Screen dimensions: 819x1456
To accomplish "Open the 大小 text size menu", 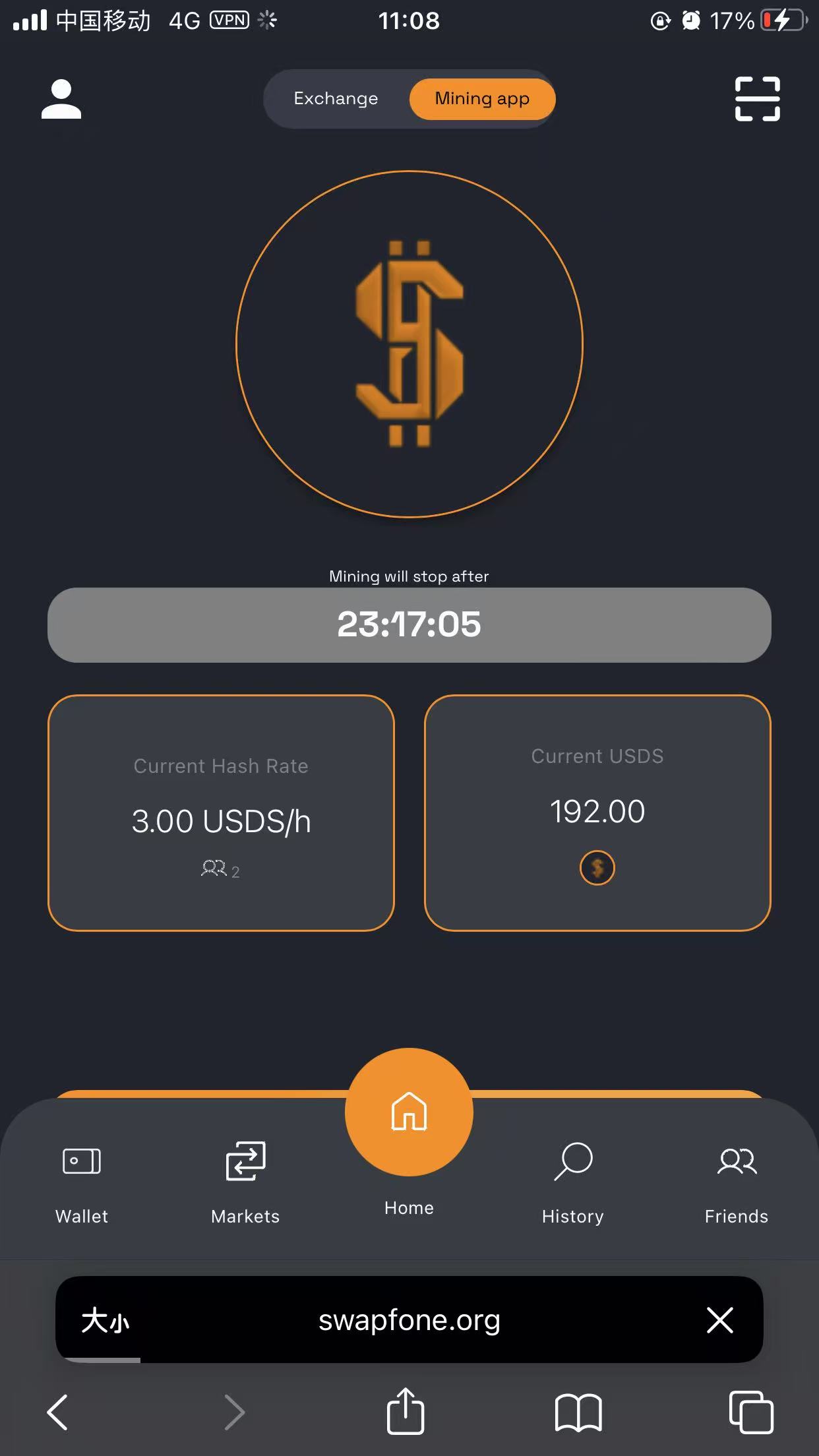I will [x=107, y=1320].
